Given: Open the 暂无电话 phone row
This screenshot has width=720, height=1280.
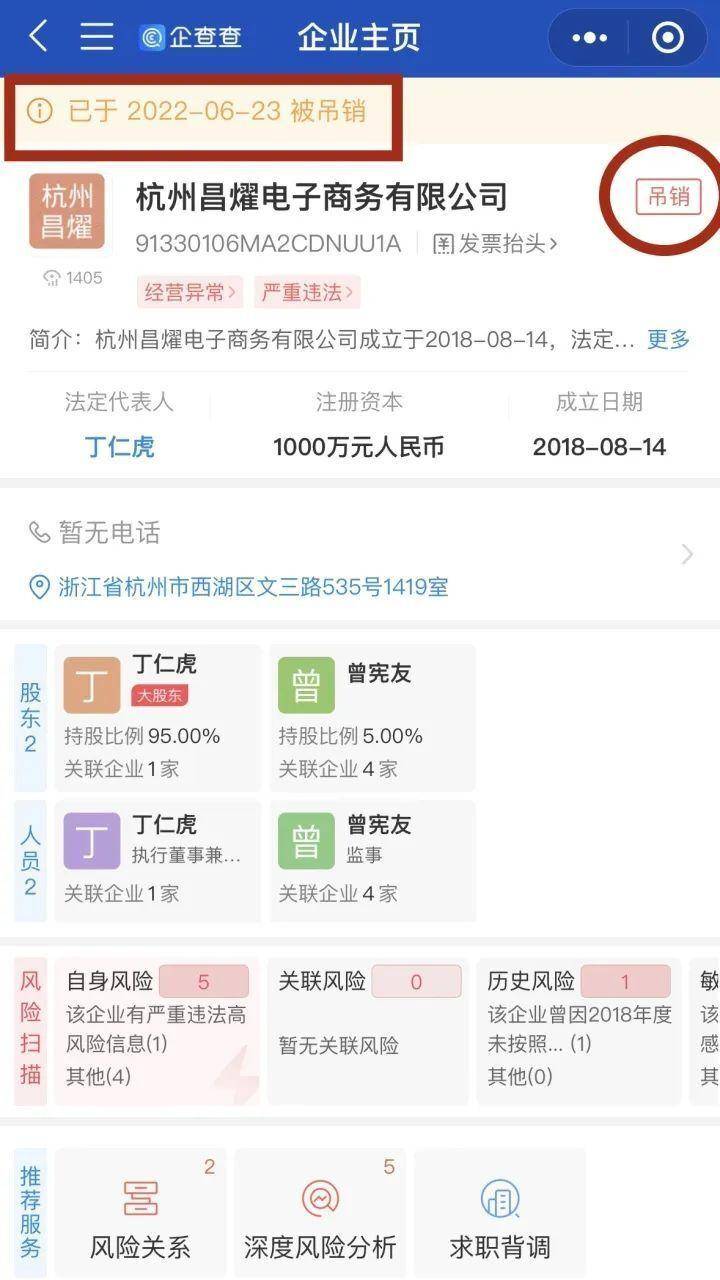Looking at the screenshot, I should pos(360,533).
